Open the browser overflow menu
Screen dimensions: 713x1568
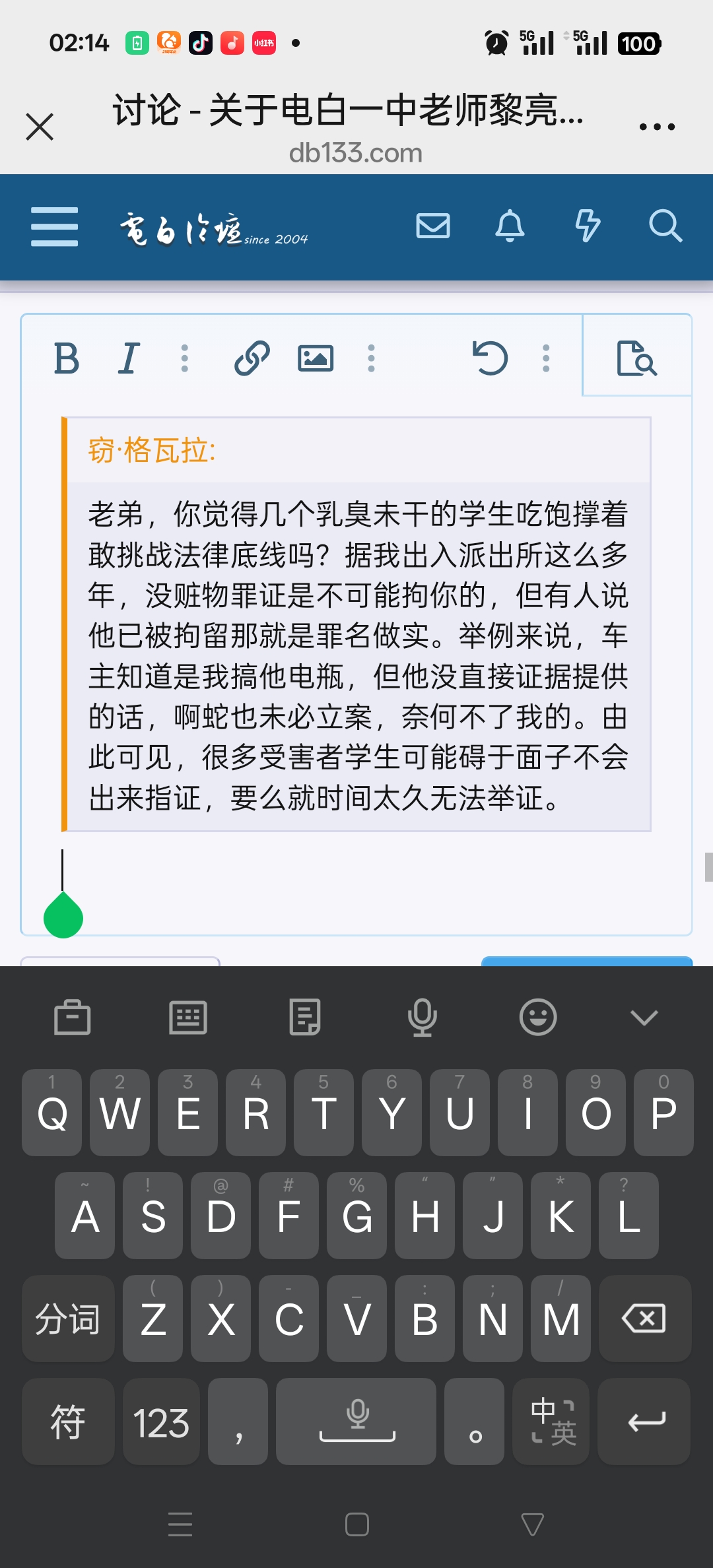point(657,127)
